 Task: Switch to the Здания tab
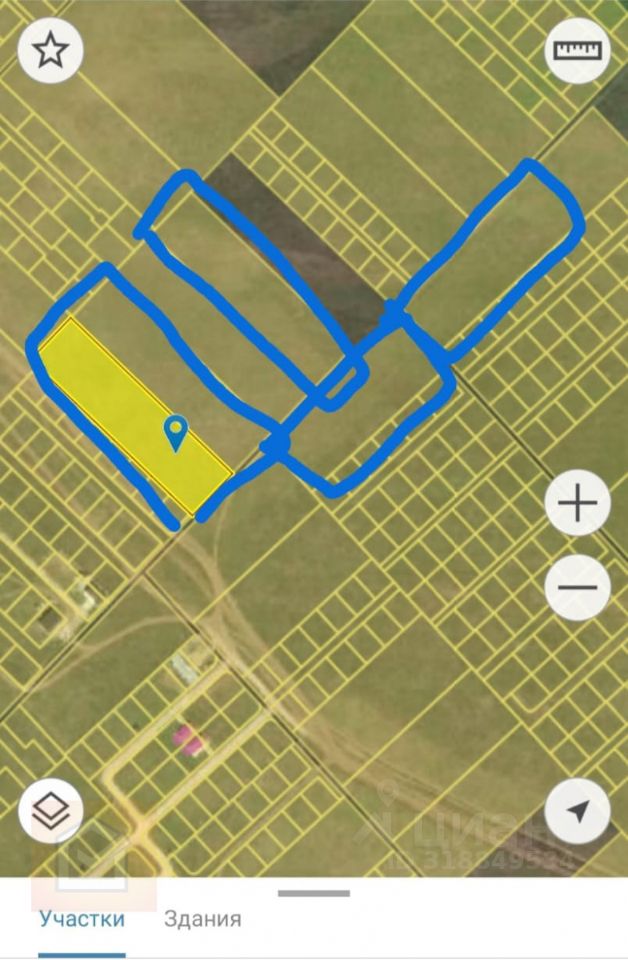[202, 918]
